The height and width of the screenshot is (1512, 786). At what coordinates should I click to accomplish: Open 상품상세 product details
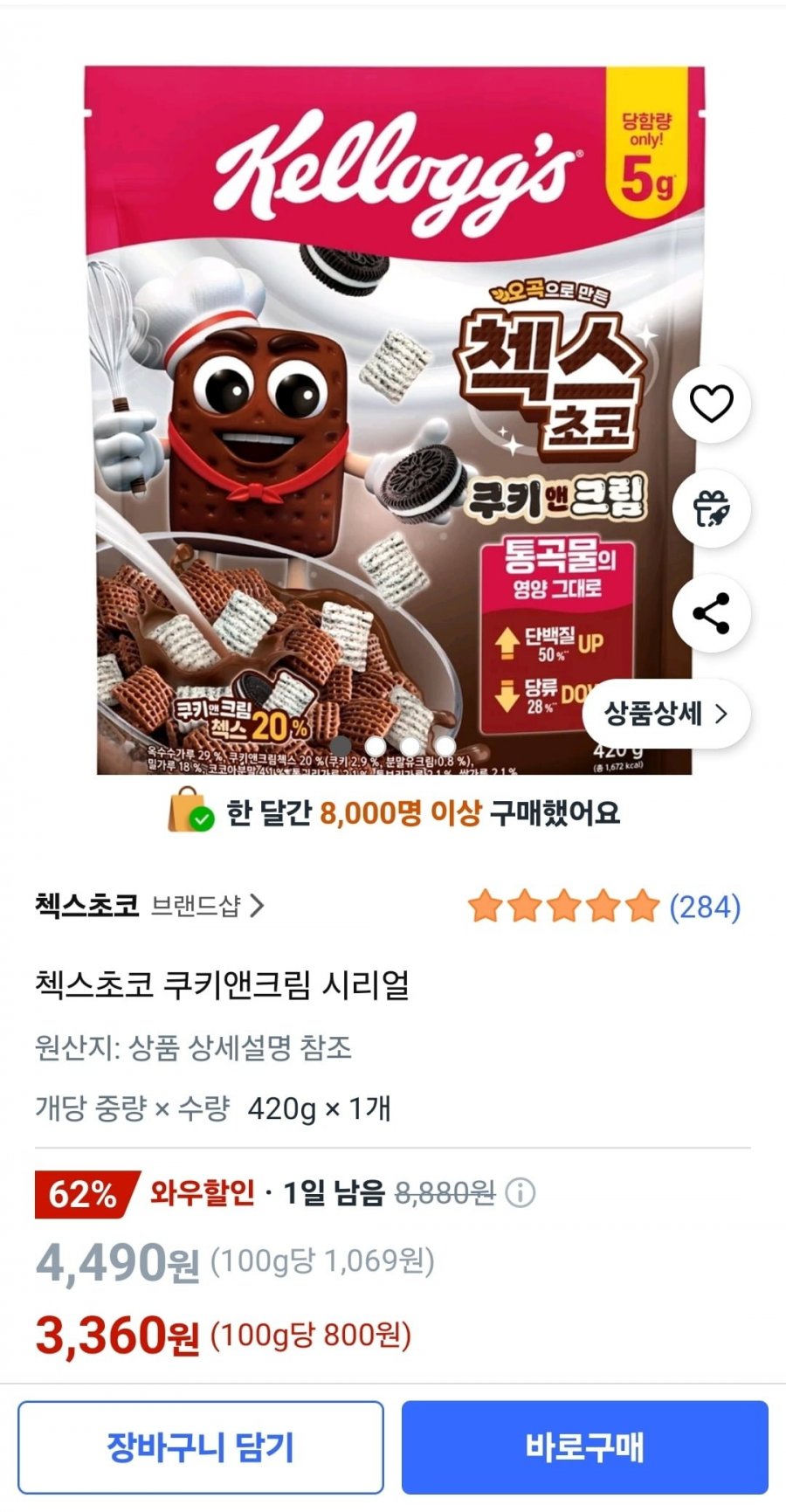tap(666, 714)
